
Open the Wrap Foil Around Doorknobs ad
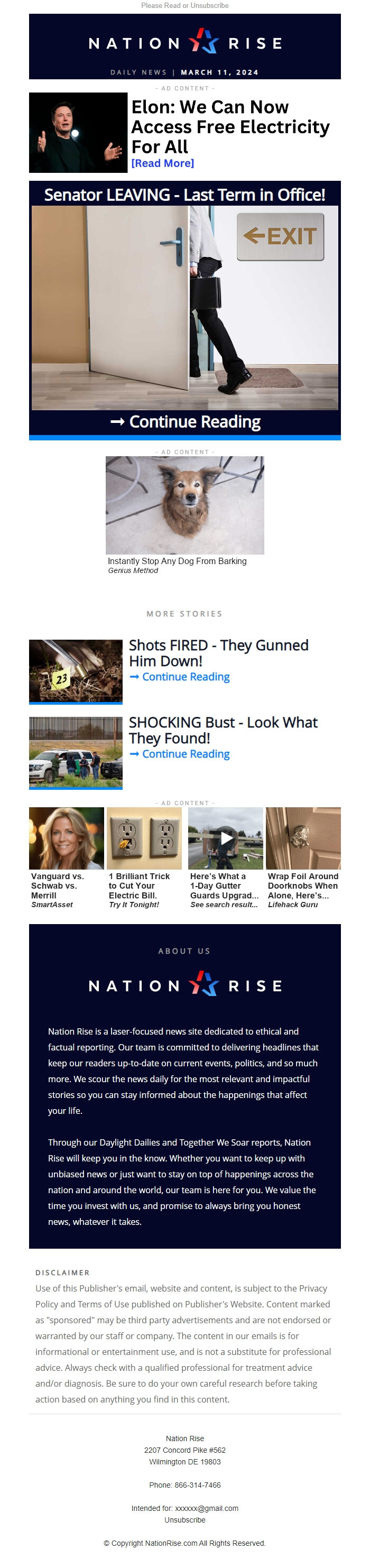click(303, 838)
